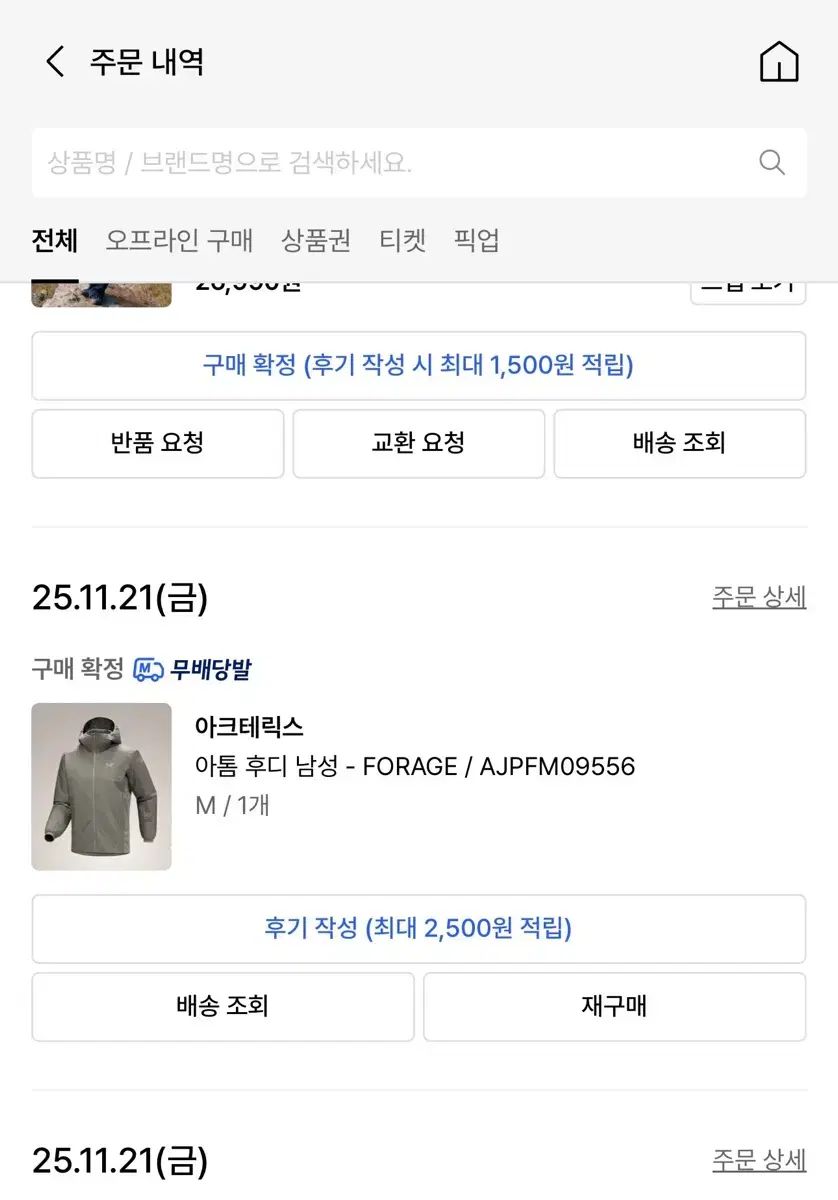Switch to the 오프라인 구매 tab
The width and height of the screenshot is (838, 1200).
pyautogui.click(x=179, y=241)
